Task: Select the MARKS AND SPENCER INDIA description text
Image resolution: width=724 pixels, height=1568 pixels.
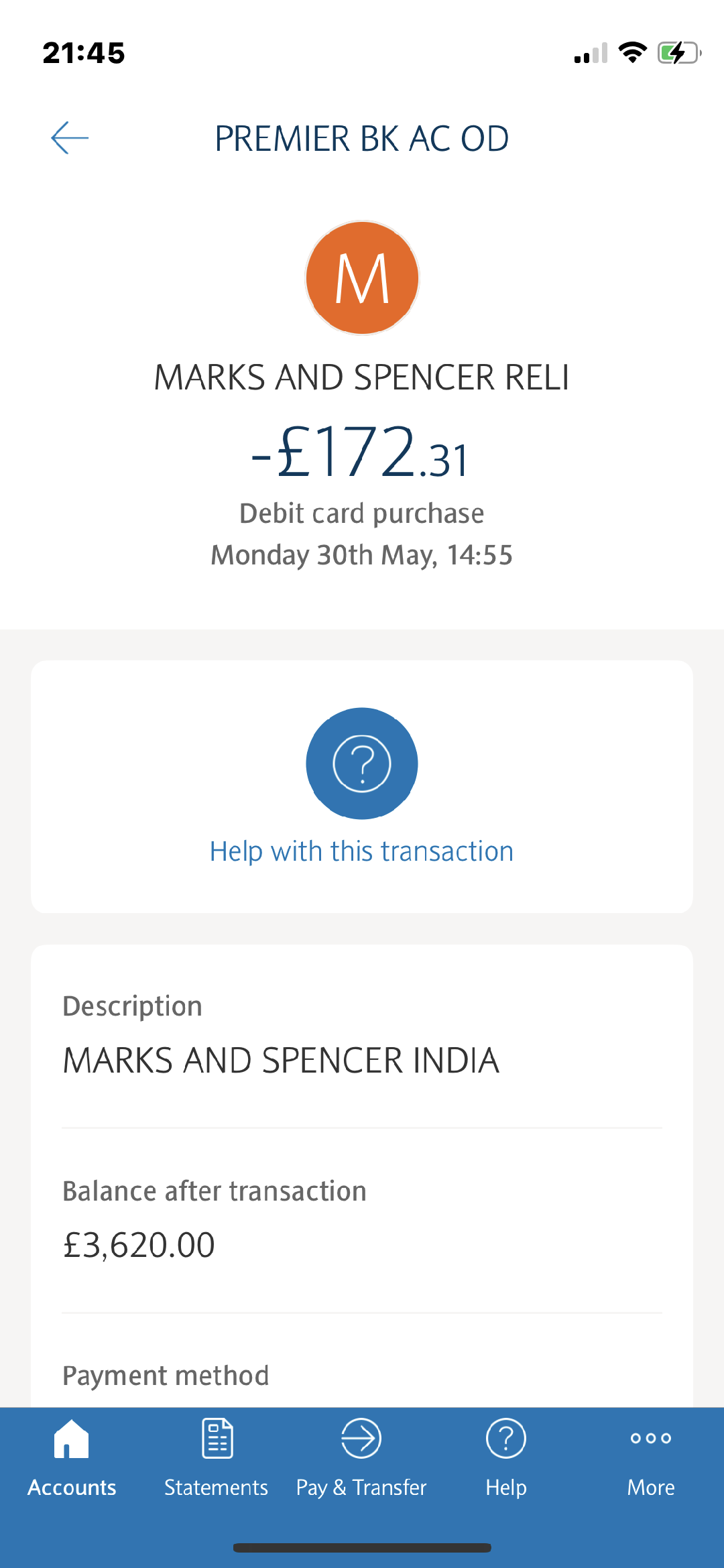Action: (280, 1059)
